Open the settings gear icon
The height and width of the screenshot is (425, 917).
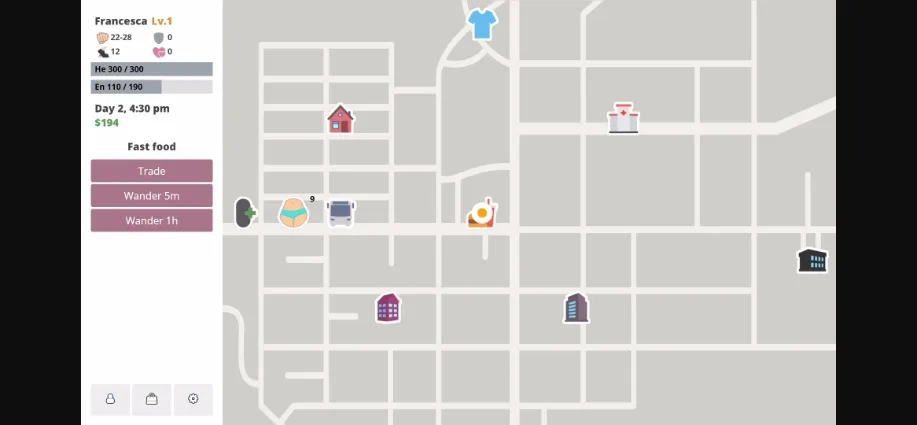point(193,399)
